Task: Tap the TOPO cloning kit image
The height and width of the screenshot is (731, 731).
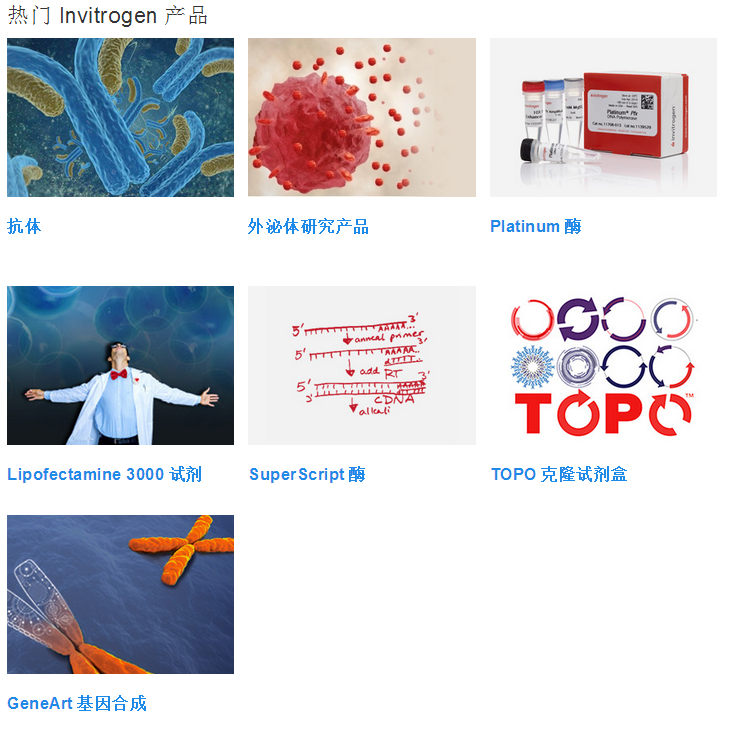Action: [603, 365]
